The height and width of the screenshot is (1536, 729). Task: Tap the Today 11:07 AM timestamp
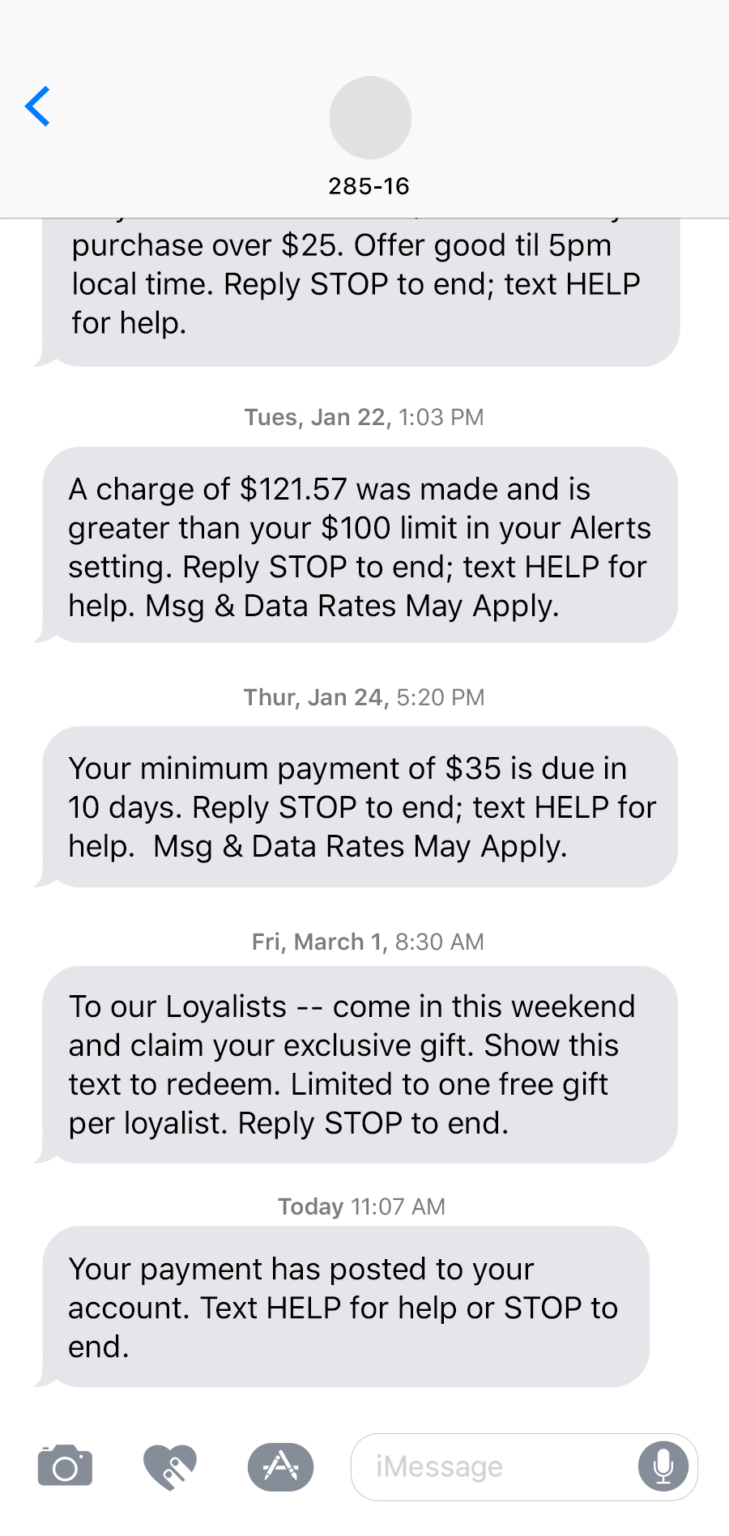click(361, 1206)
